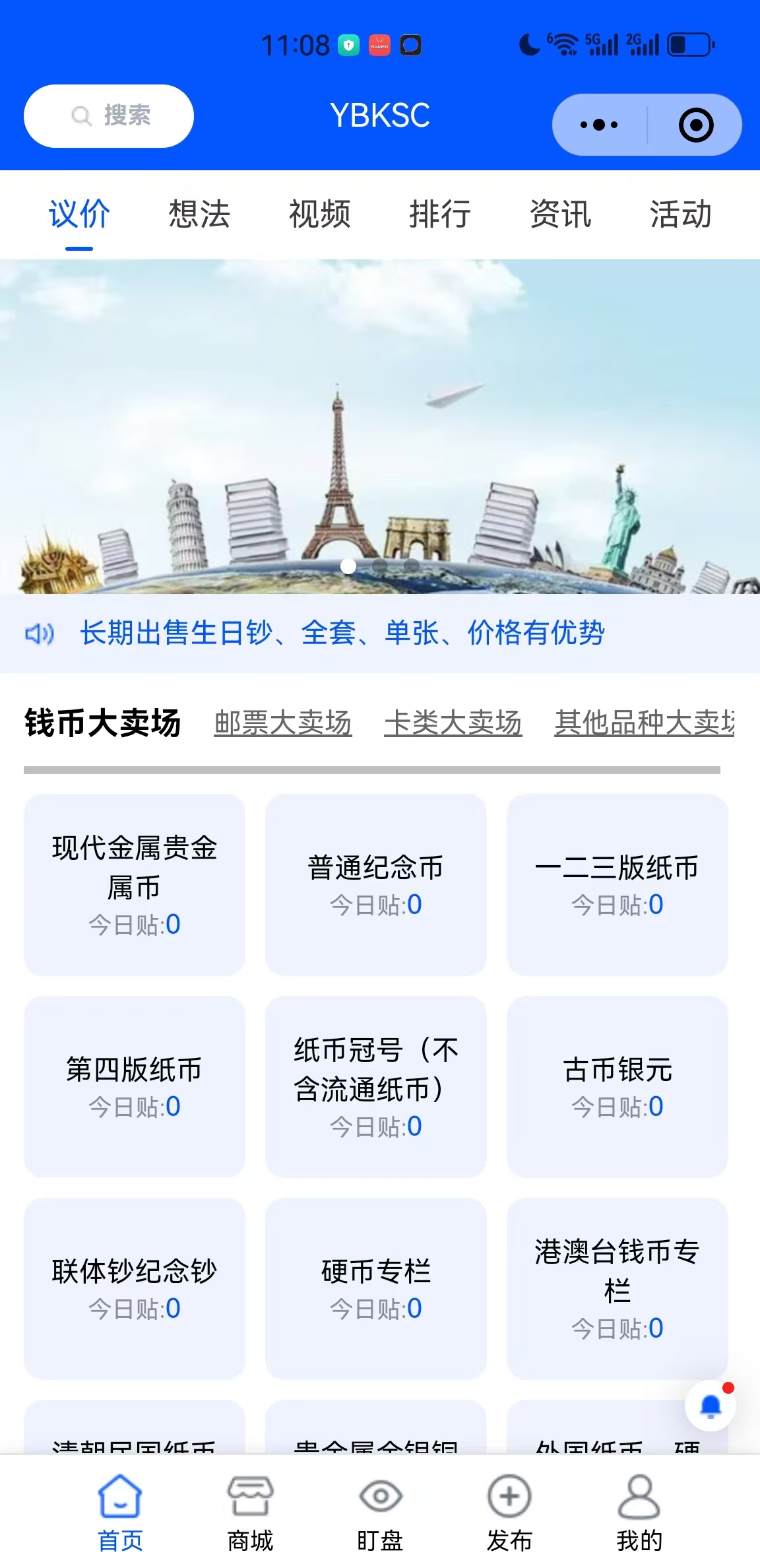
Task: Switch to 邮票大卖场 section
Action: click(283, 723)
